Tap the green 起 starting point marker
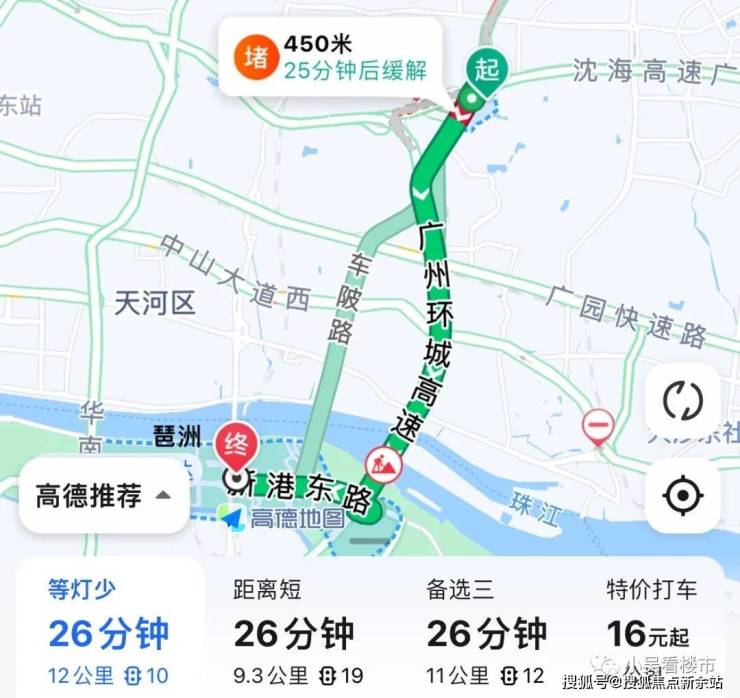The width and height of the screenshot is (740, 698). (487, 71)
